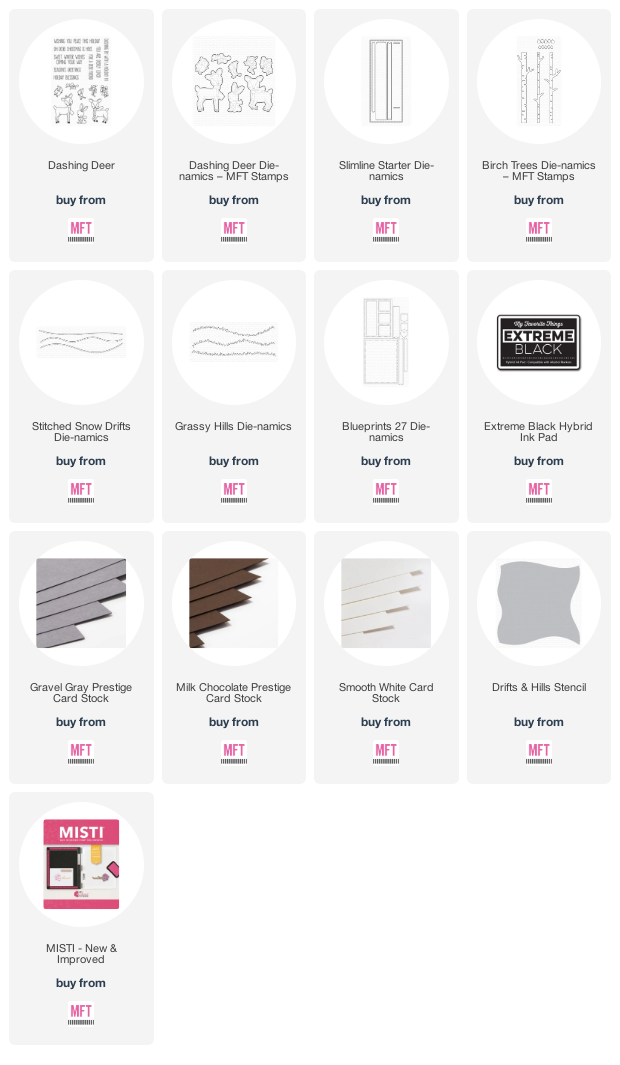Viewport: 620px width, 1065px height.
Task: View Stitched Snow Drifts Die-namics product
Action: (x=81, y=342)
